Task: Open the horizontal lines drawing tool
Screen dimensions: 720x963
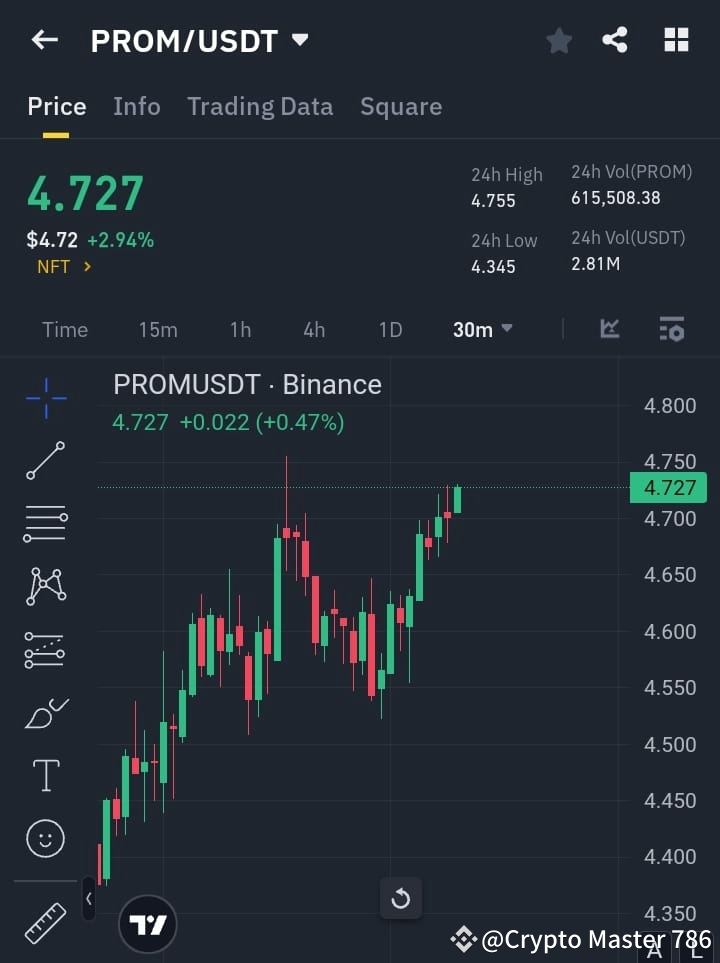Action: tap(45, 524)
